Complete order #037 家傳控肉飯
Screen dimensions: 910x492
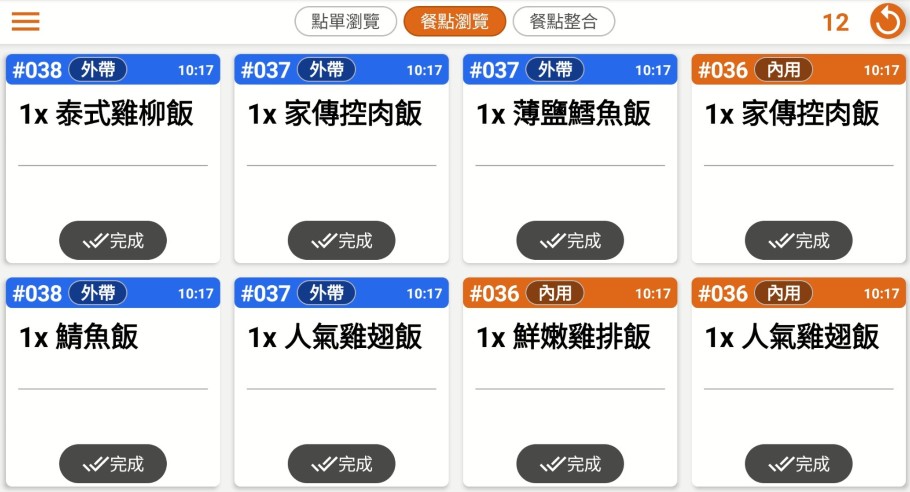[342, 240]
